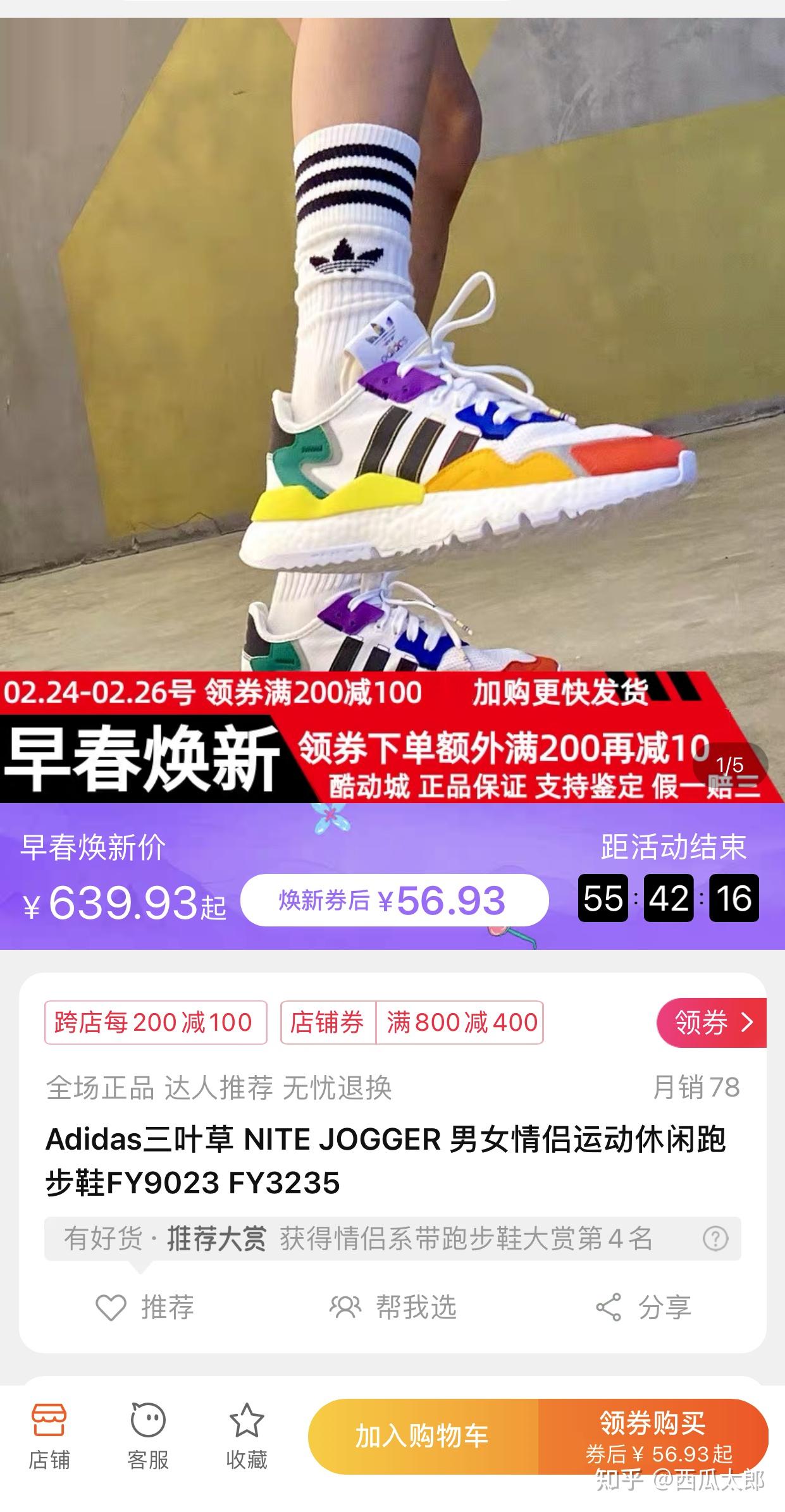Tap the 焕新券后 ¥56.93 price pill
The height and width of the screenshot is (1512, 785).
[x=394, y=900]
